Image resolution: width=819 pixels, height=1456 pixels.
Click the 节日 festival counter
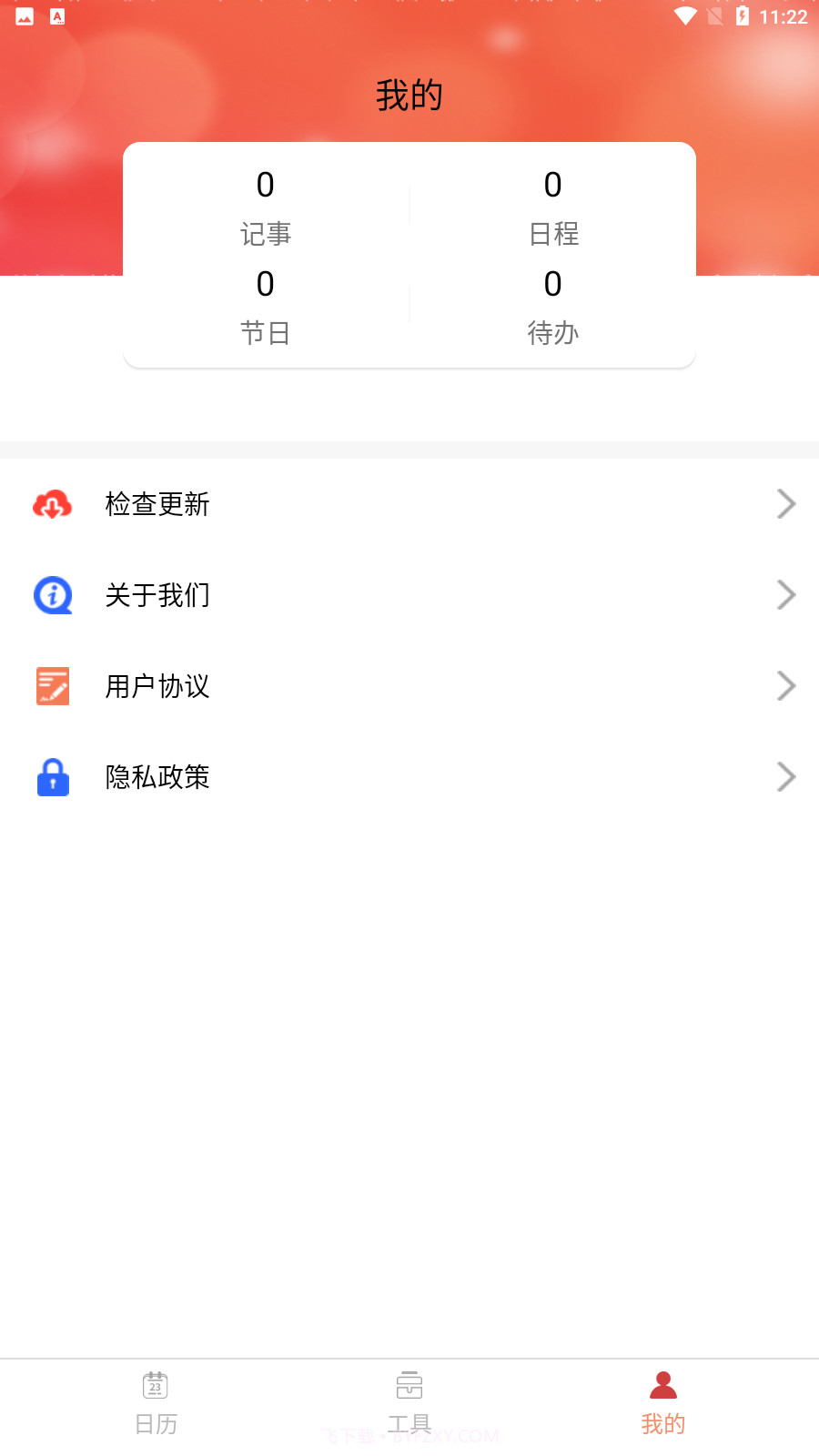click(265, 307)
